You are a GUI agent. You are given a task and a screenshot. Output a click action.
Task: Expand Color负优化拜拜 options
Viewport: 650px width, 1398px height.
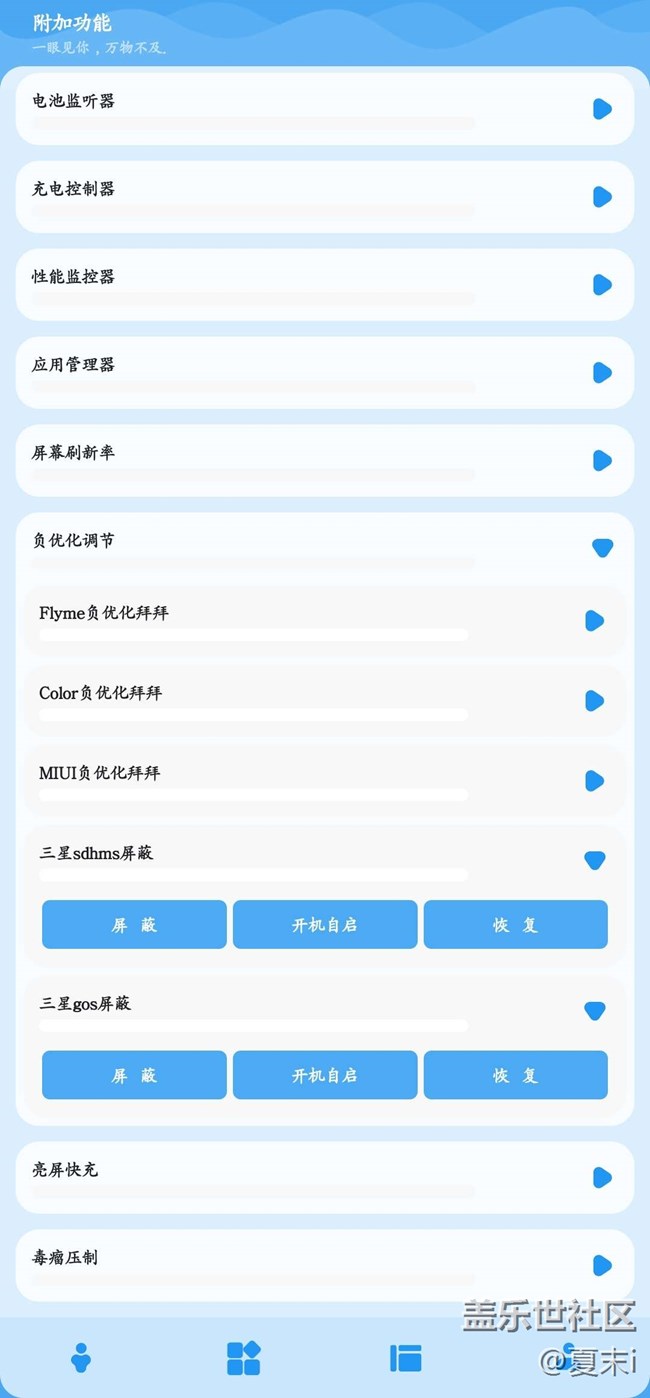[x=594, y=701]
